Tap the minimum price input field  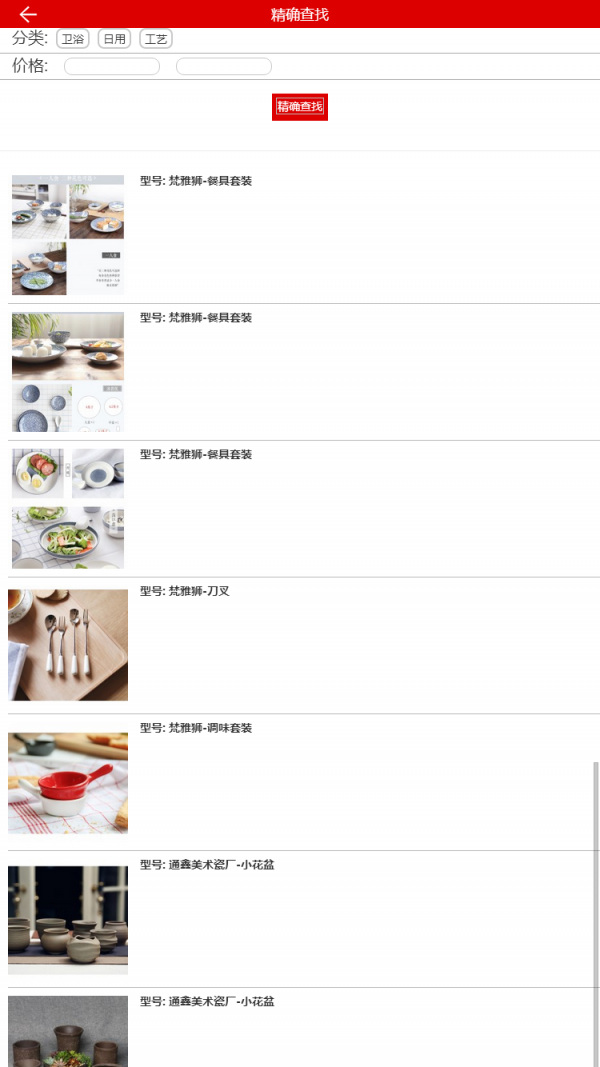click(x=112, y=67)
